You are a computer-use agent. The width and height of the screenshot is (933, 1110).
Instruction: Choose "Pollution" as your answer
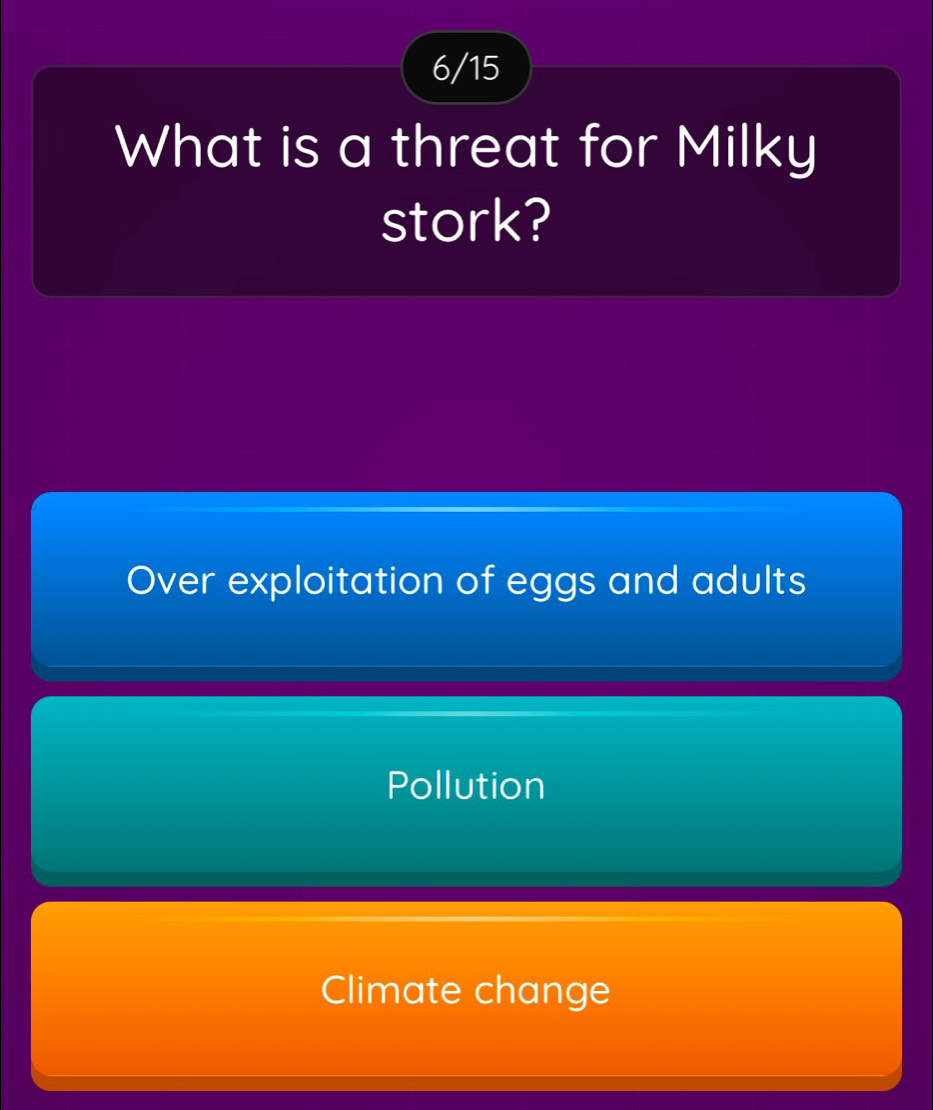(x=466, y=788)
